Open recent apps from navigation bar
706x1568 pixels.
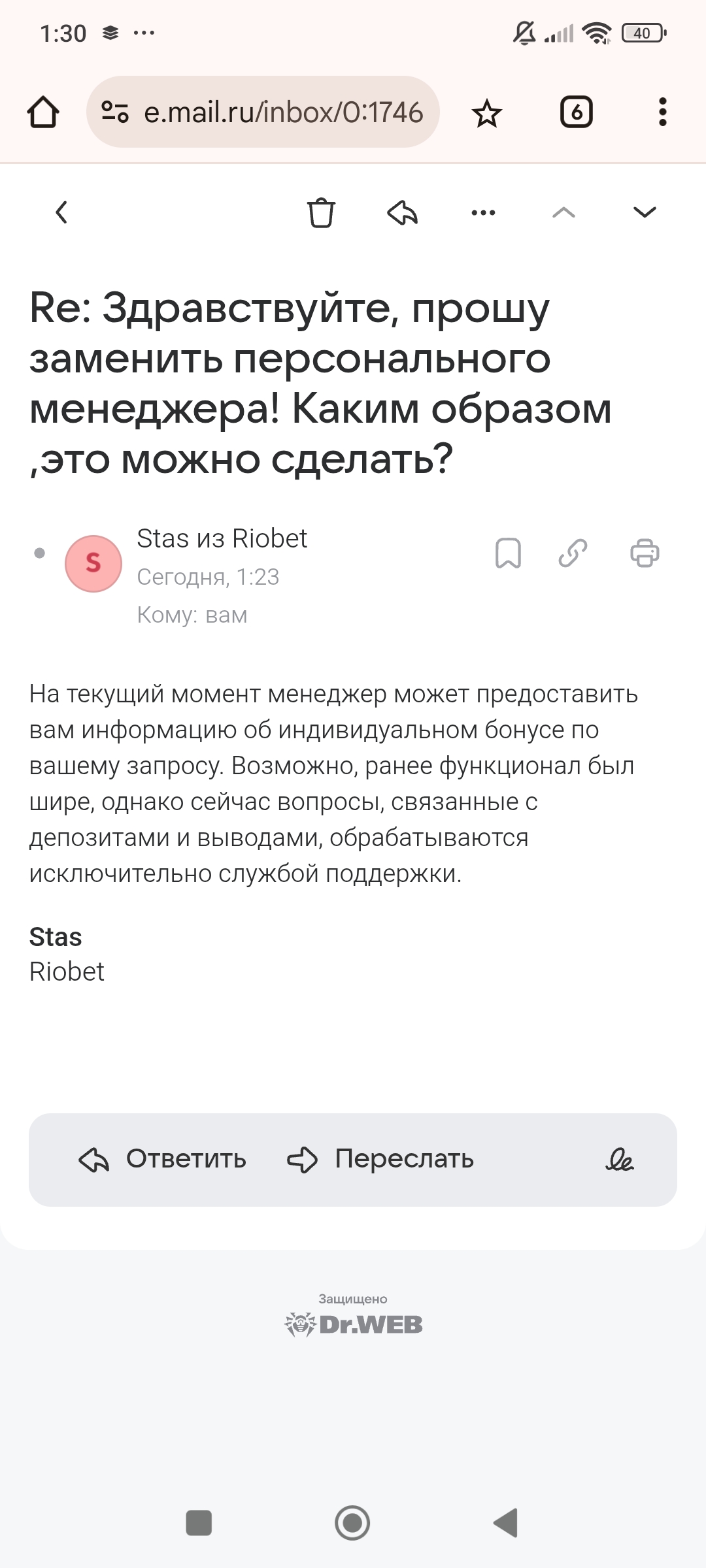tap(199, 1523)
